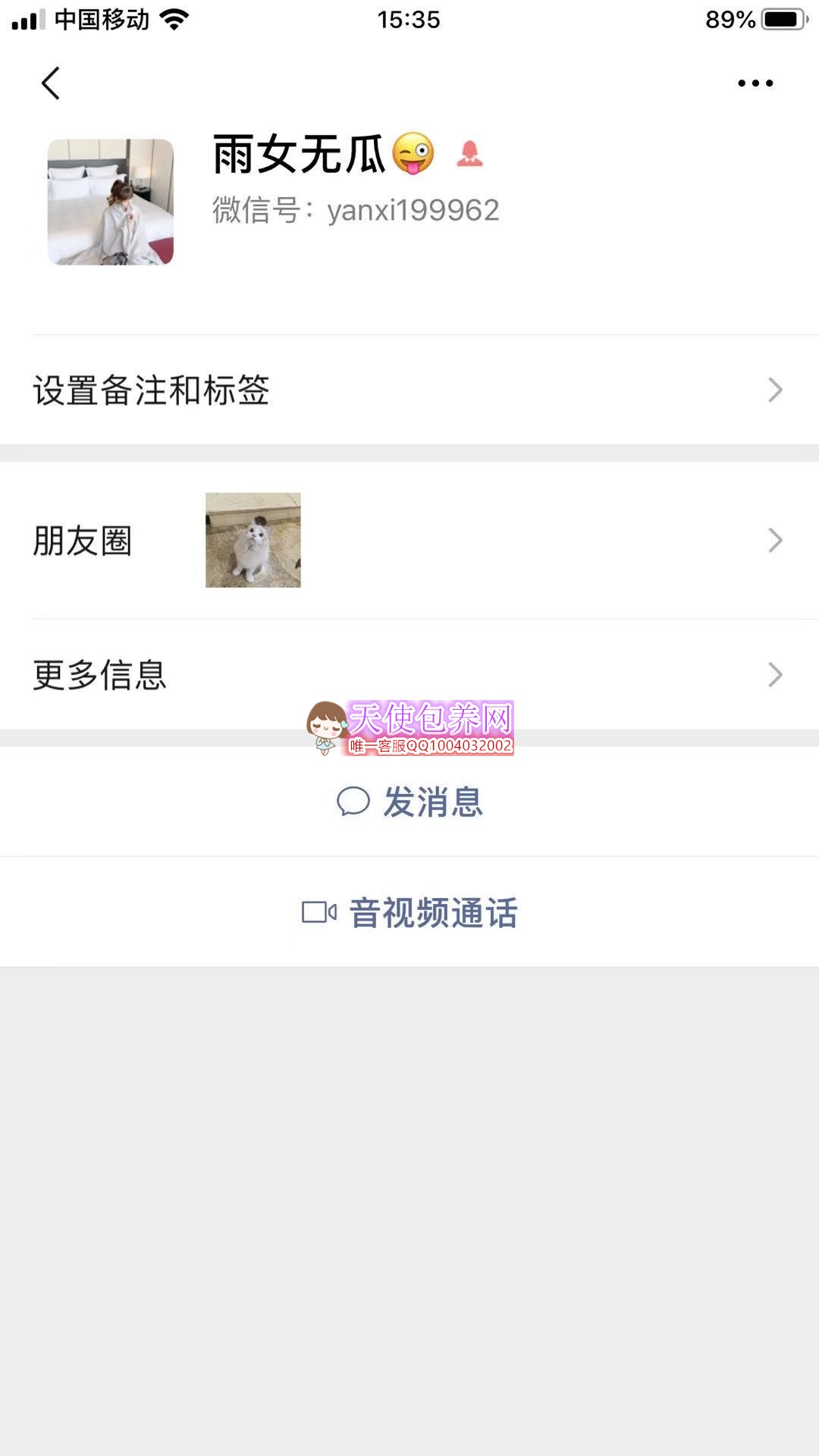View the contact's profile avatar
Screen dimensions: 819x1456
[x=111, y=202]
